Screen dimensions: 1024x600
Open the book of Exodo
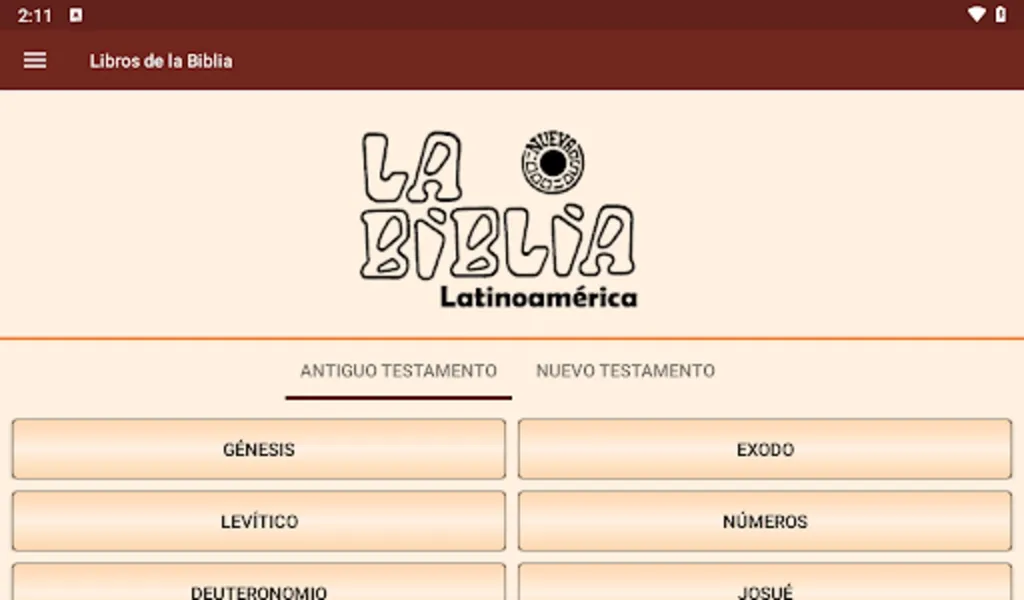[x=765, y=450]
